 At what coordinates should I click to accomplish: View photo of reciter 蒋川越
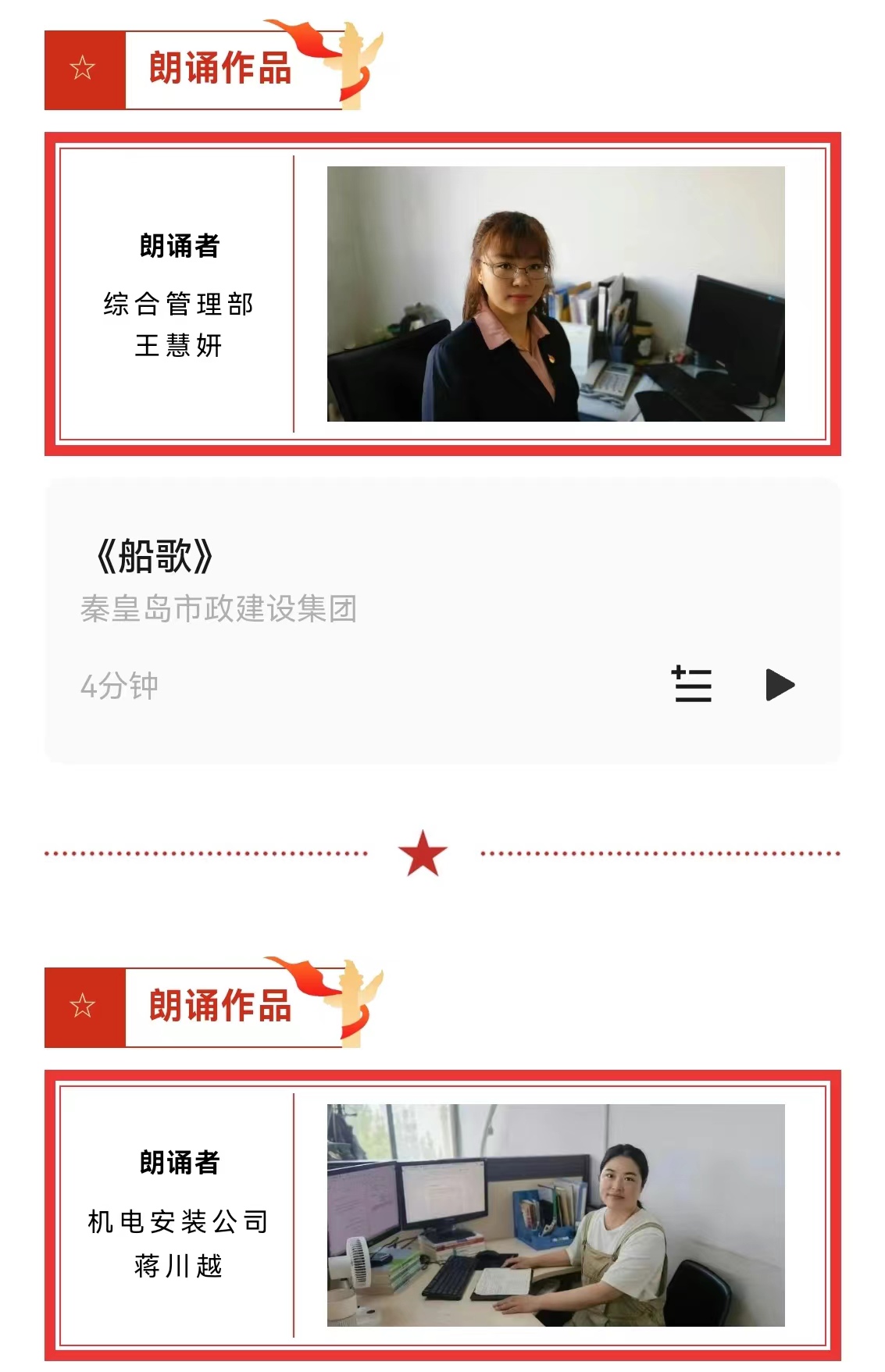click(555, 1214)
